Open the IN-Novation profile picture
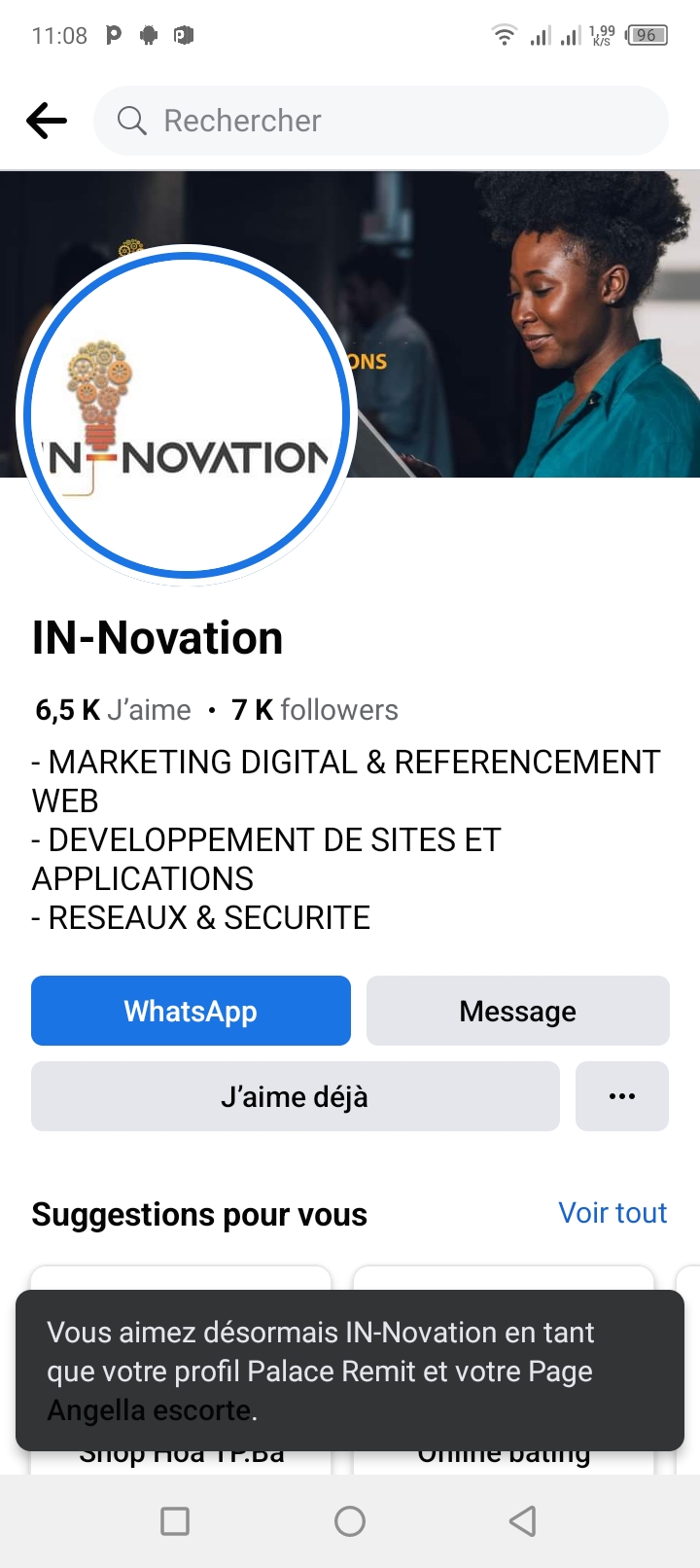Image resolution: width=700 pixels, height=1568 pixels. pyautogui.click(x=188, y=415)
